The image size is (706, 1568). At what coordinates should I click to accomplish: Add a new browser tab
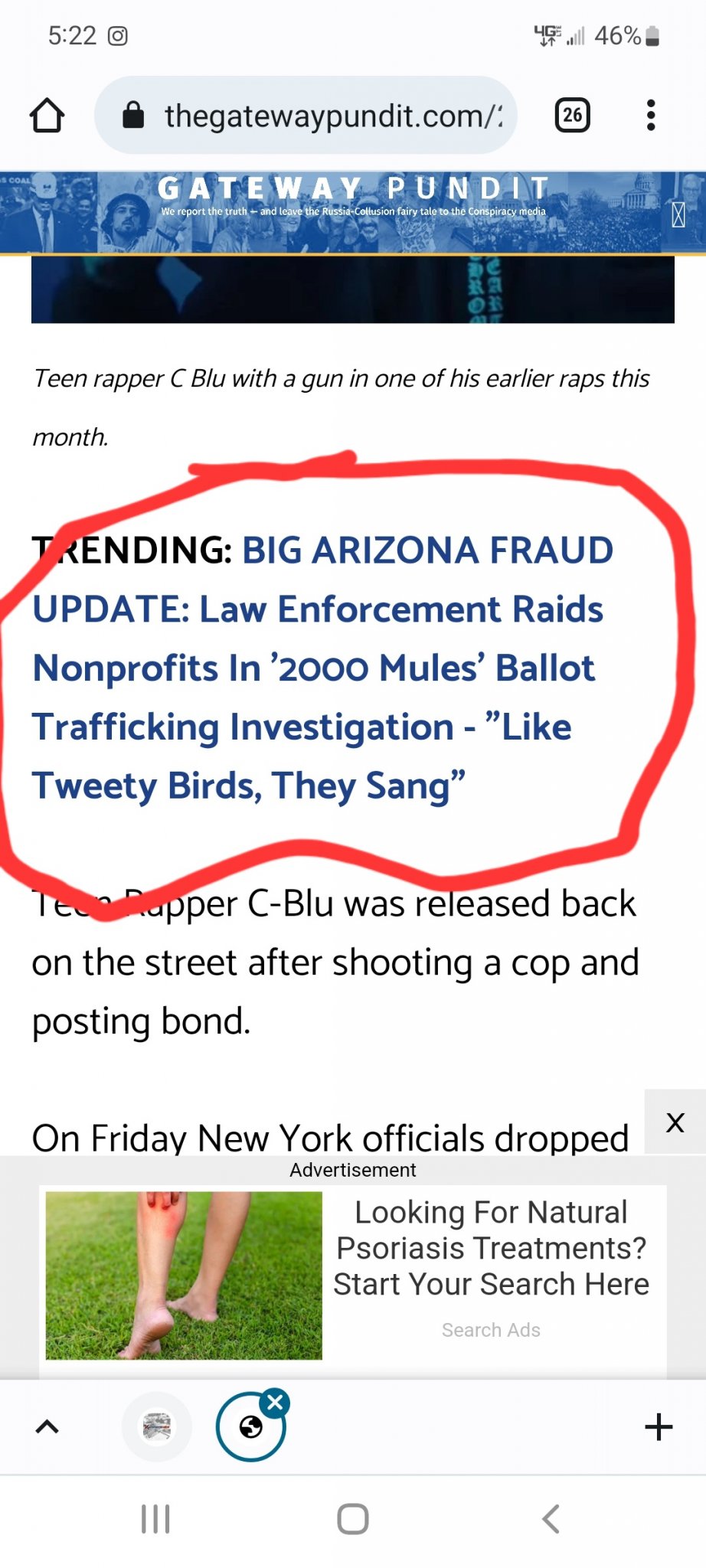pos(658,1426)
